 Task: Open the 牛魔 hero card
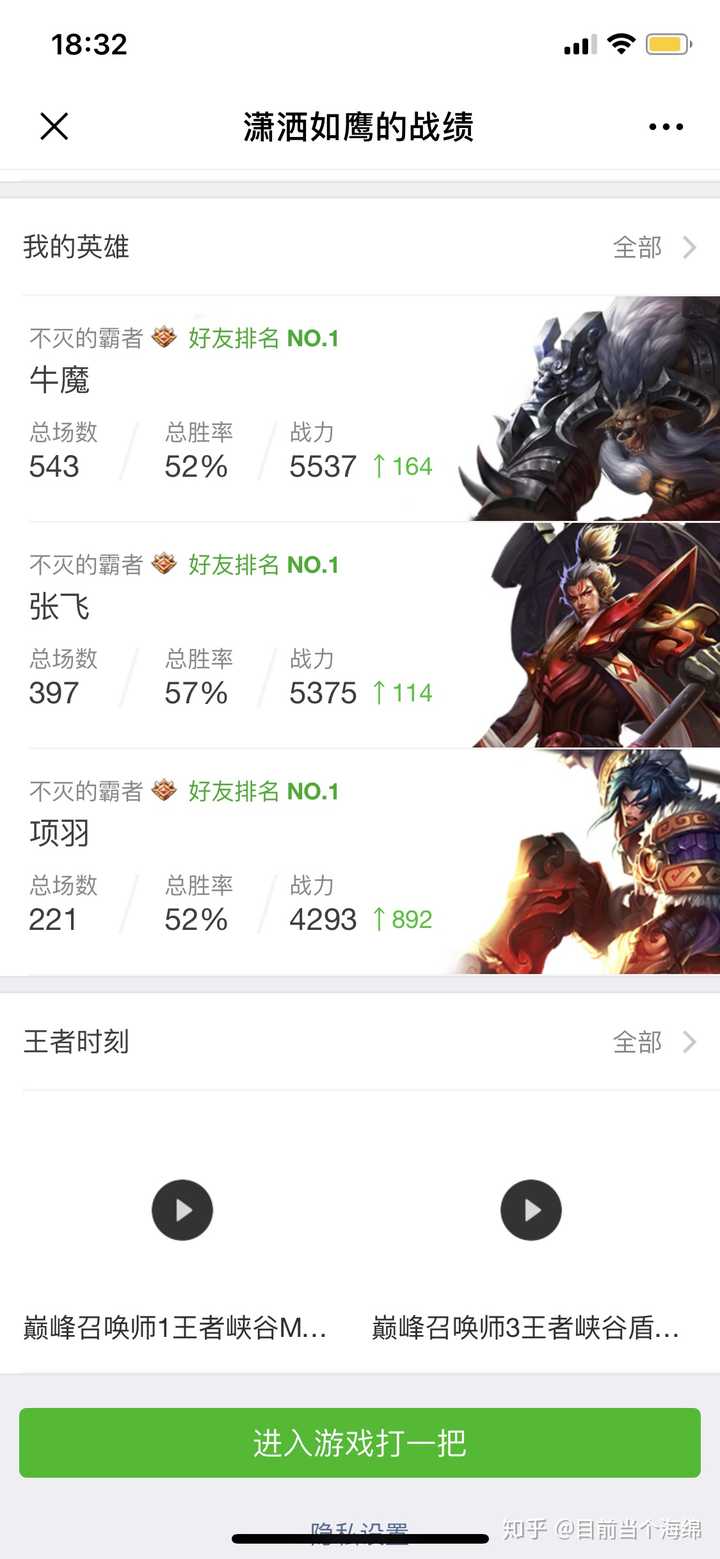click(360, 410)
